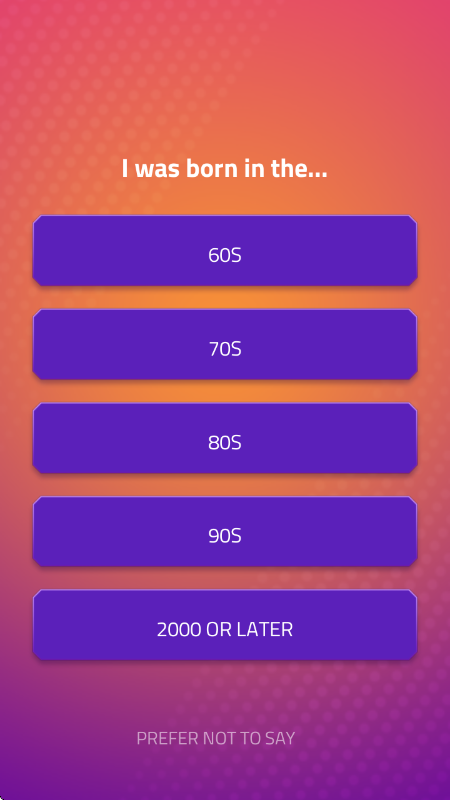Select the 60S birth decade
Screen dimensions: 450x800
click(225, 251)
